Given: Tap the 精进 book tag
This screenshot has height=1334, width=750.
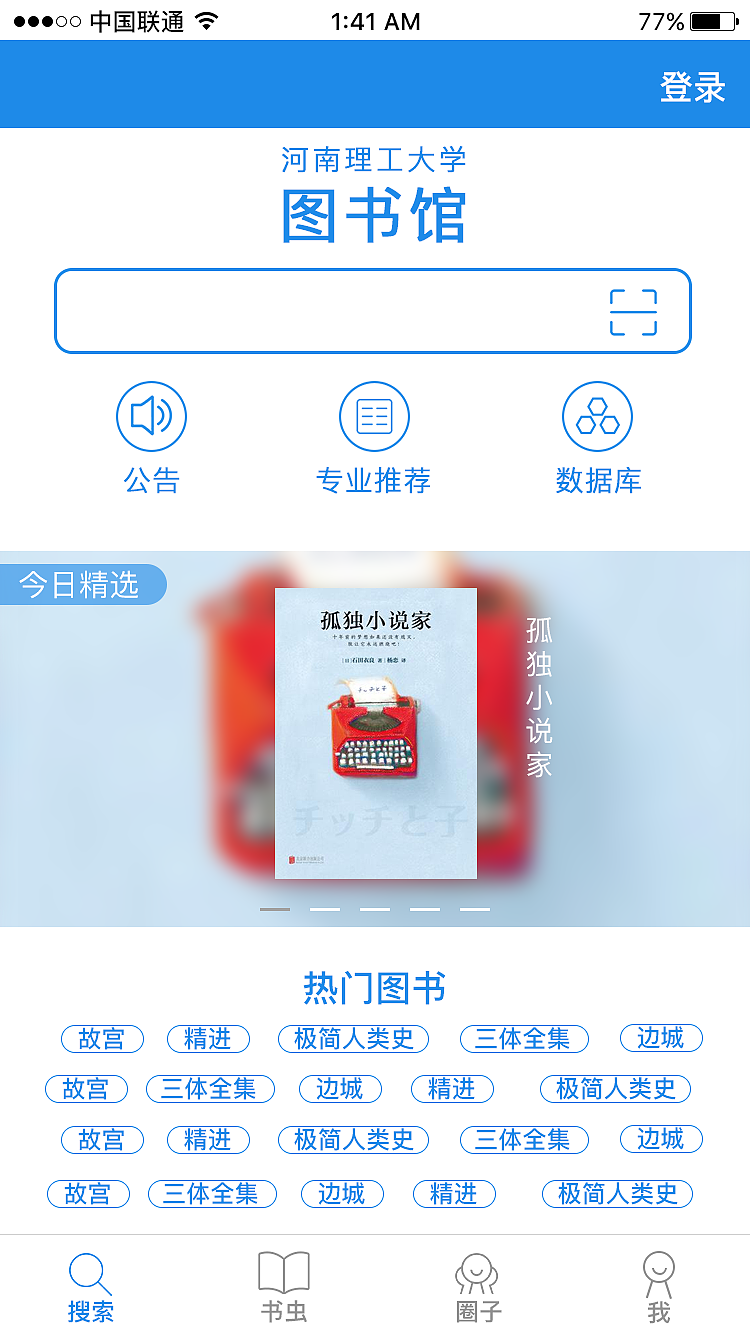Looking at the screenshot, I should click(208, 1039).
